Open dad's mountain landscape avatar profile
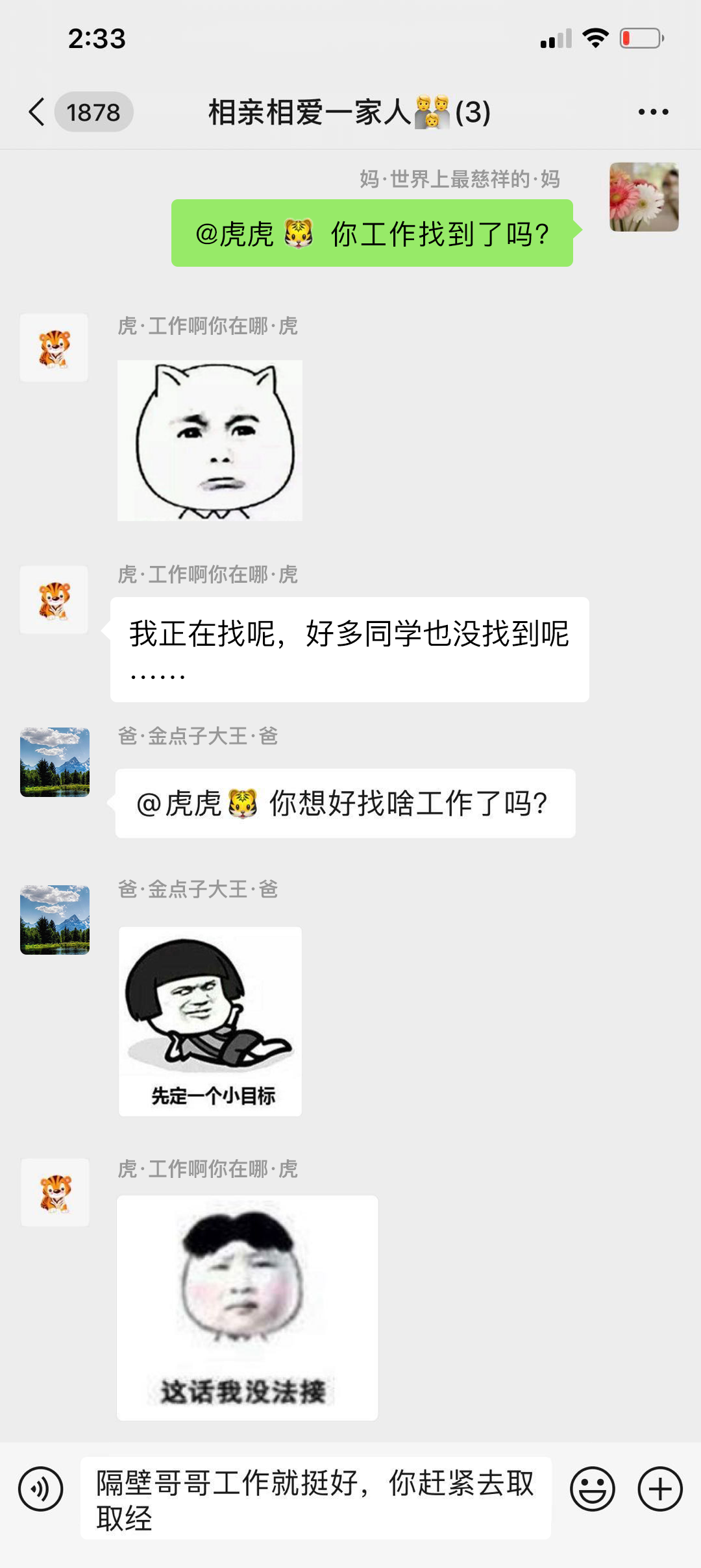The height and width of the screenshot is (1568, 701). click(x=55, y=762)
